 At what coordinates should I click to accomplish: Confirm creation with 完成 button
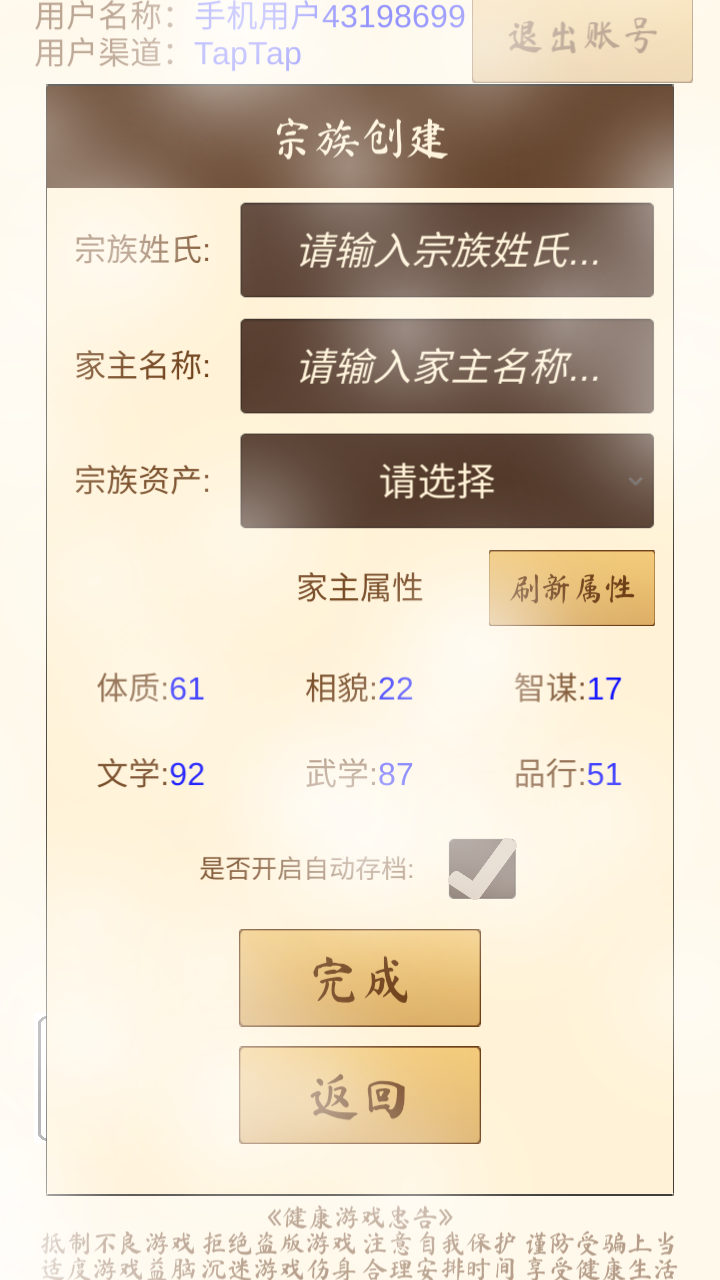(360, 978)
